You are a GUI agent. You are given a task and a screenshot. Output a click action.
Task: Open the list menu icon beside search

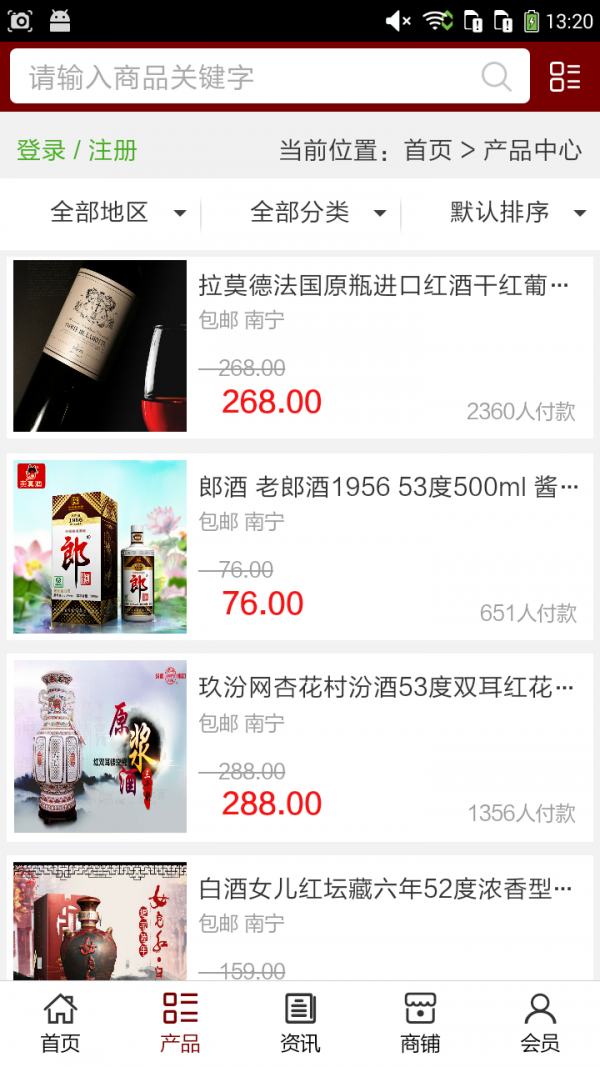(565, 77)
